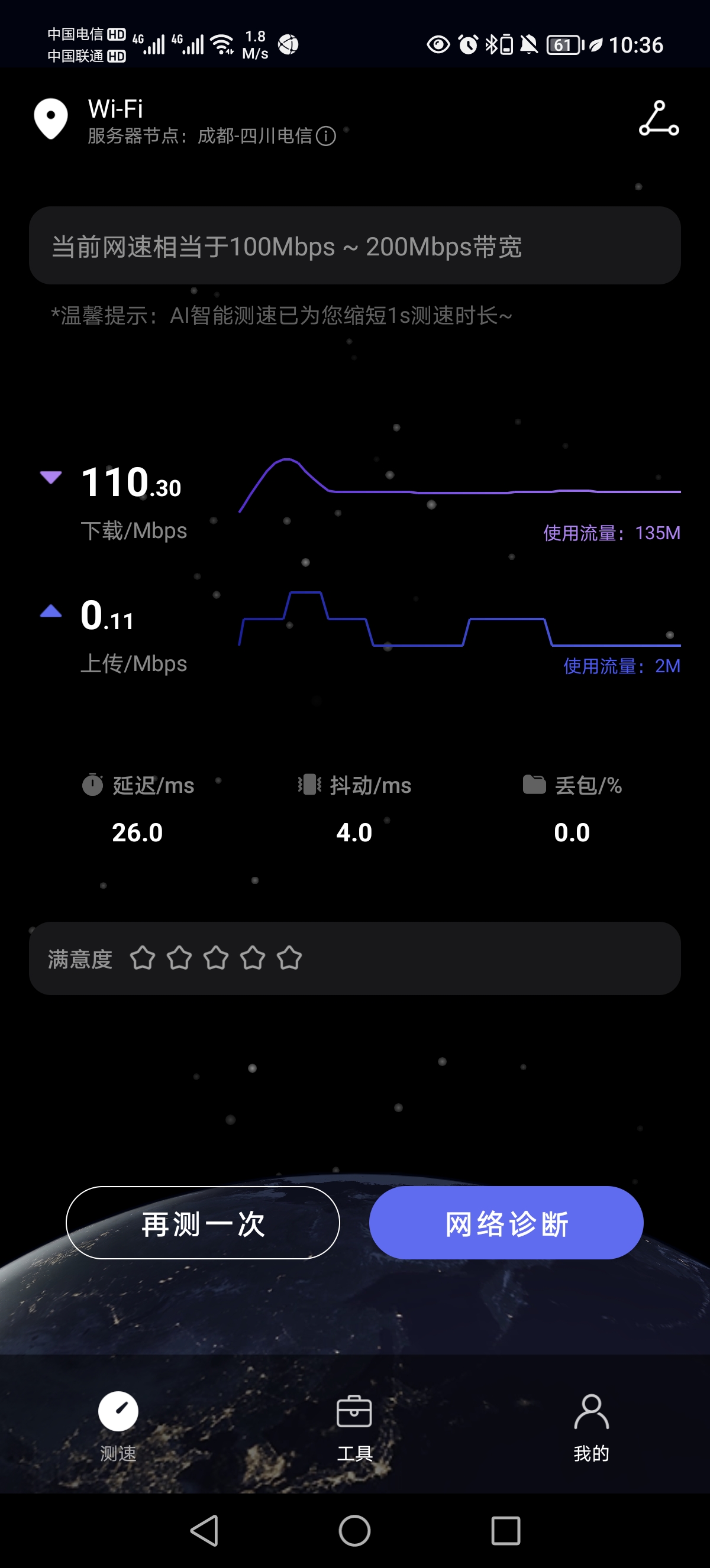The image size is (710, 1568).
Task: Select the 成都-四川电信 server node
Action: point(254,136)
